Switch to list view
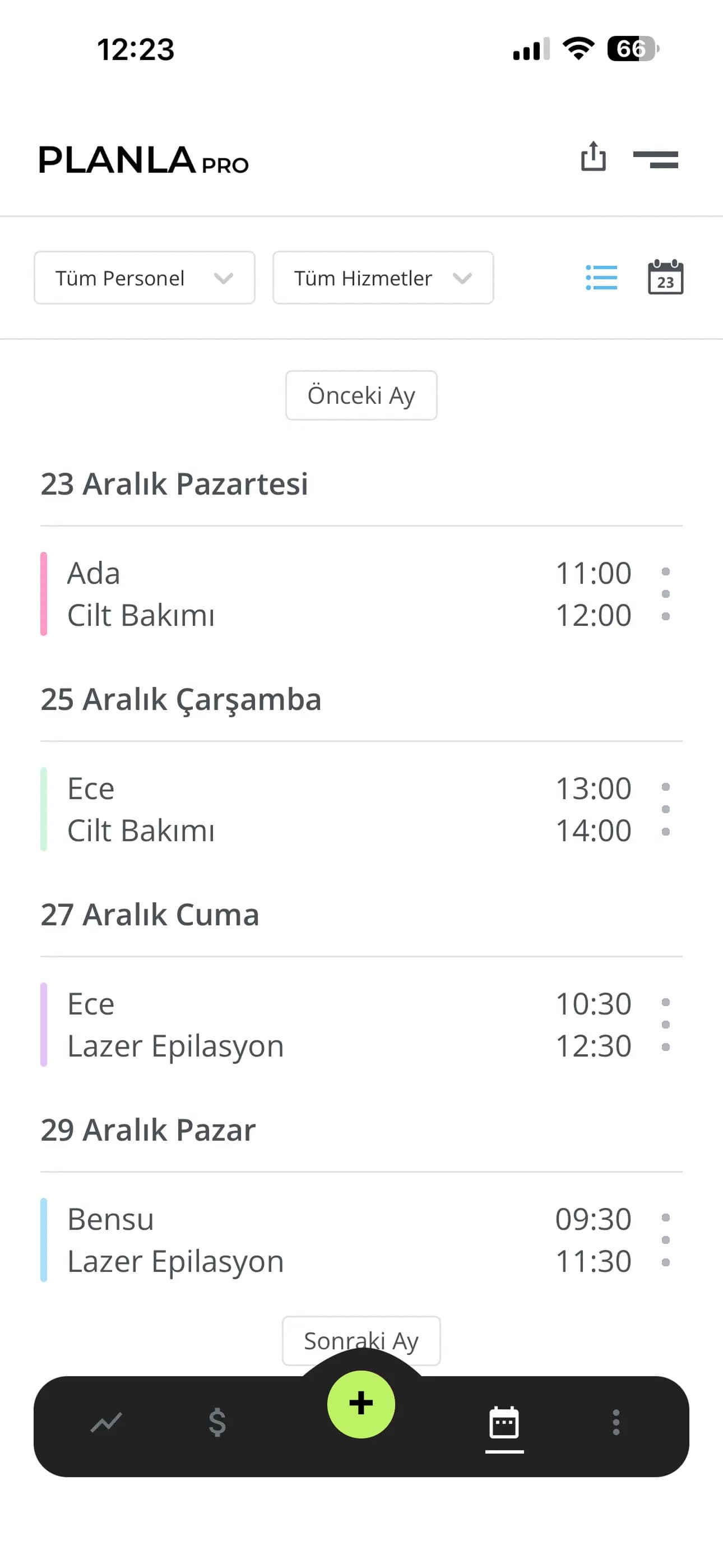Screen dimensions: 723x1568 click(601, 278)
